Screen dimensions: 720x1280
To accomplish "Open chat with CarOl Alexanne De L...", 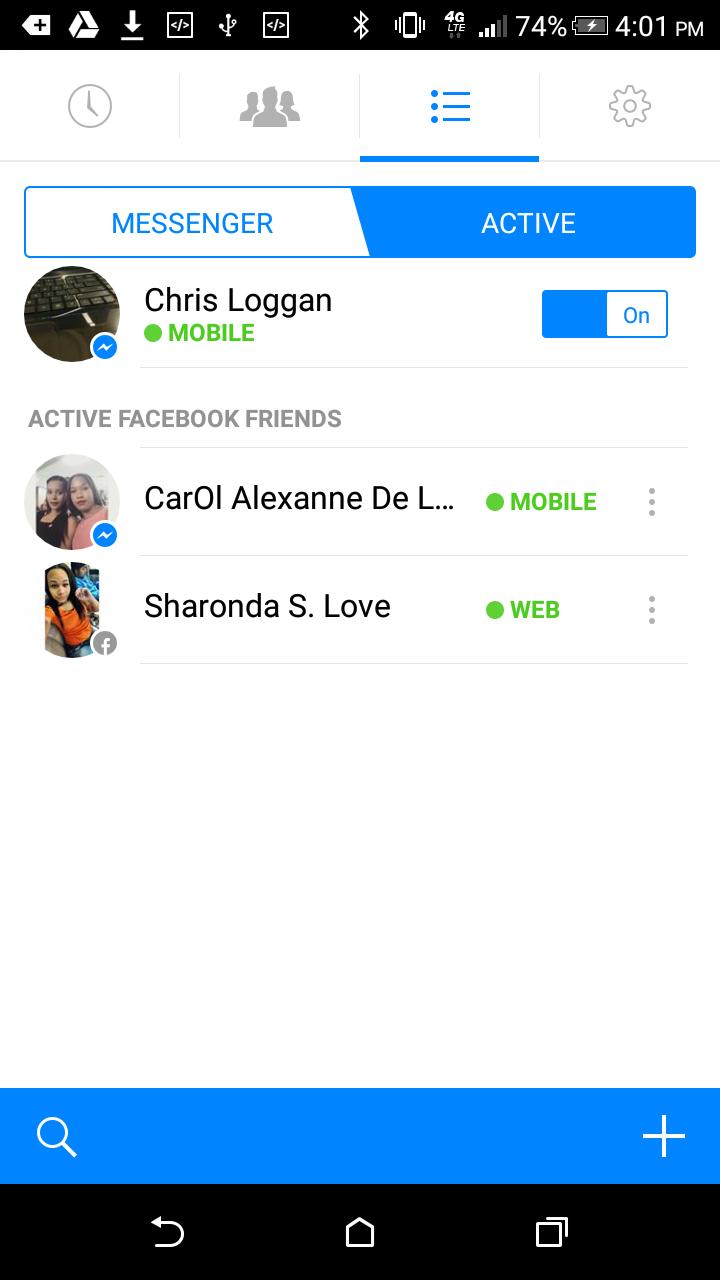I will click(x=298, y=499).
